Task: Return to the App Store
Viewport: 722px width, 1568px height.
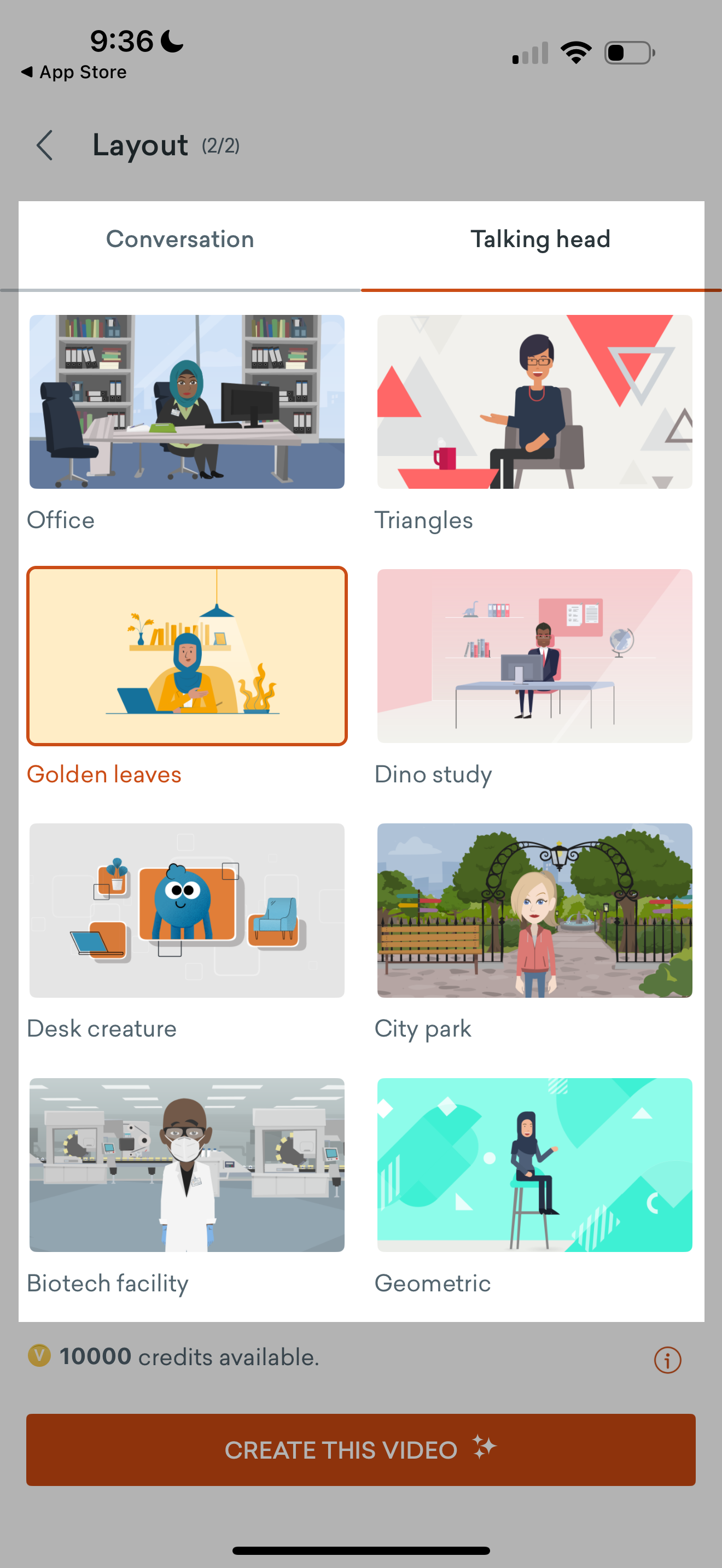Action: [x=74, y=72]
